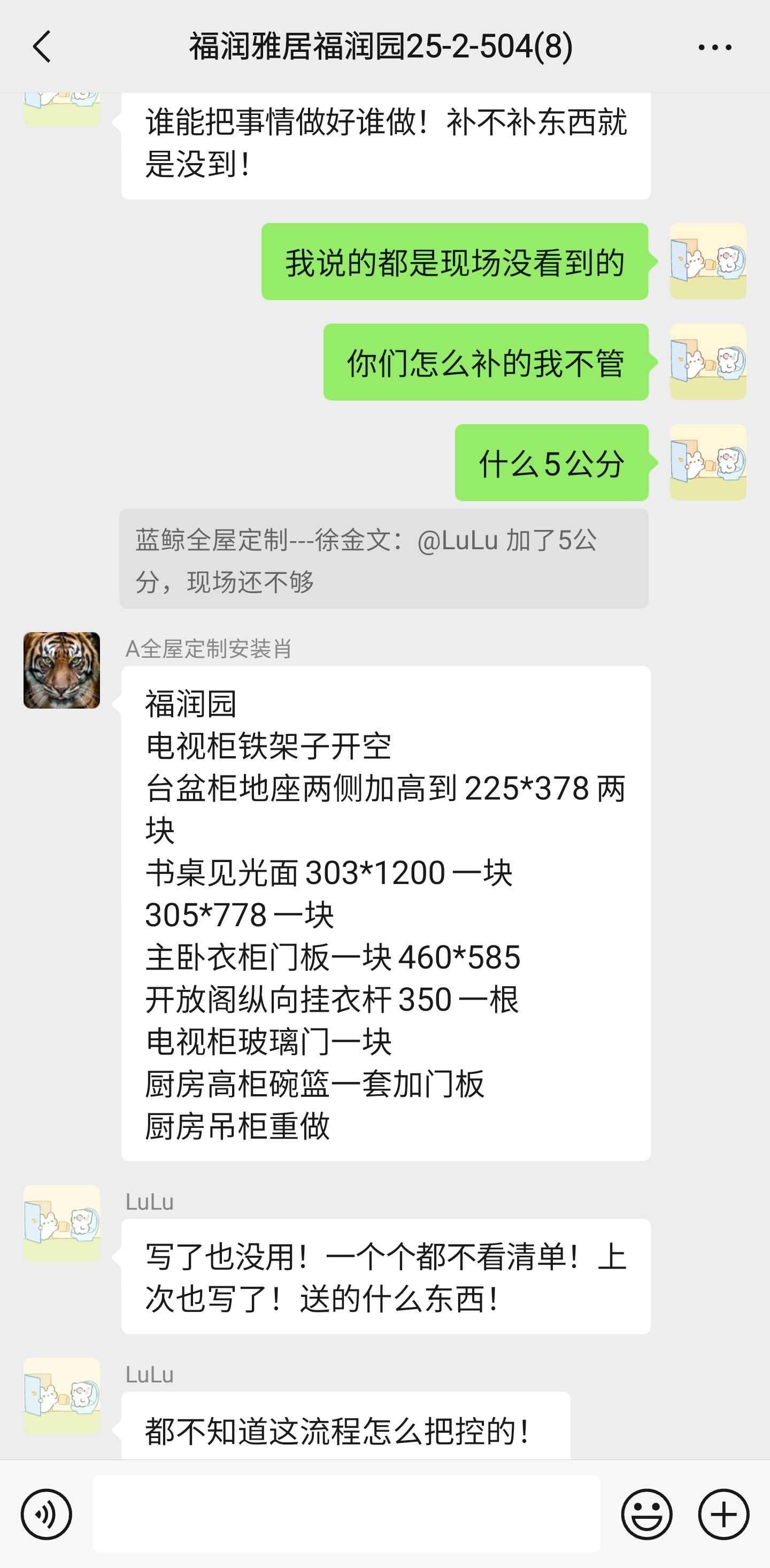View the tiger avatar profile of A全屋定制安装肖
Screen dimensions: 770x1568
61,670
